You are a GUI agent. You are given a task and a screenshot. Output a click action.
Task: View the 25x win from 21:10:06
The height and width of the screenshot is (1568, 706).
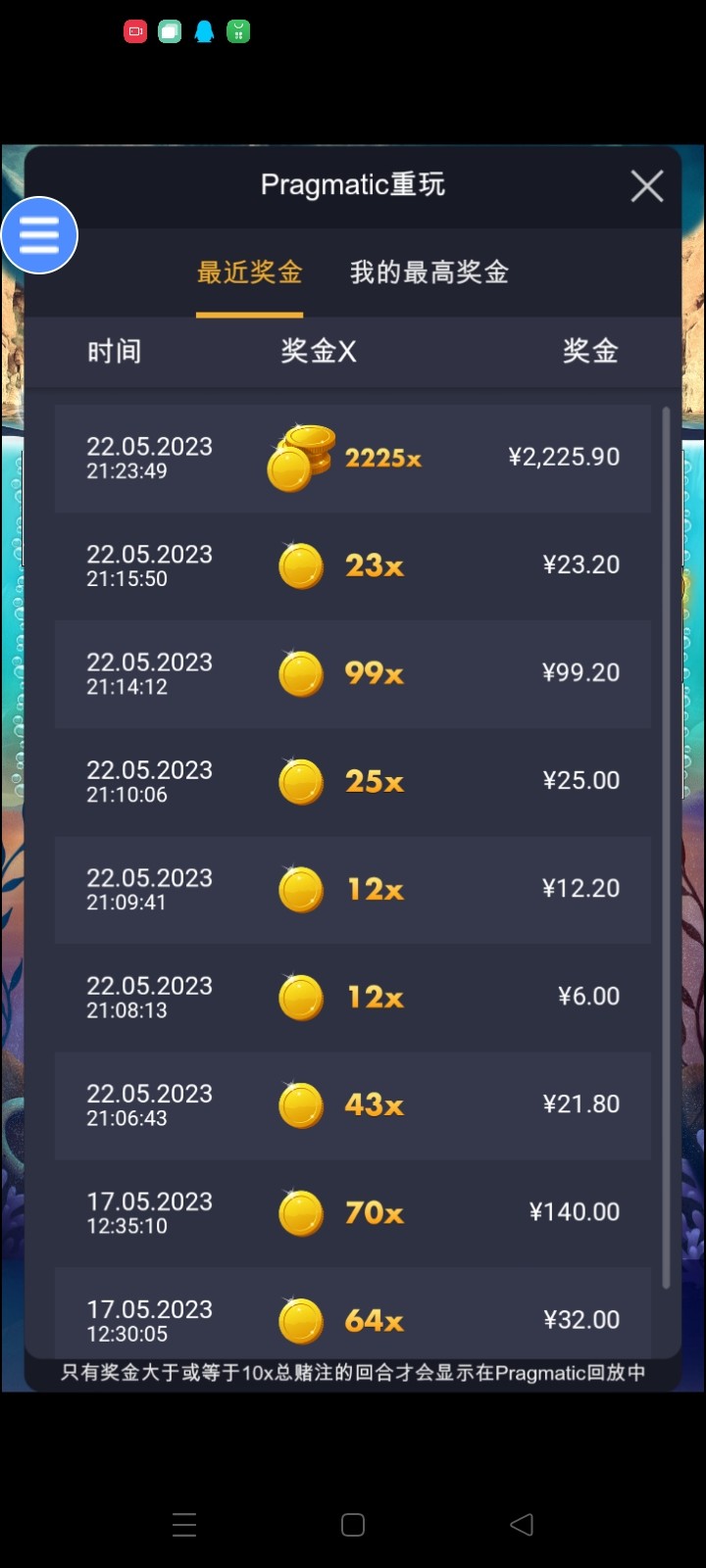point(353,781)
